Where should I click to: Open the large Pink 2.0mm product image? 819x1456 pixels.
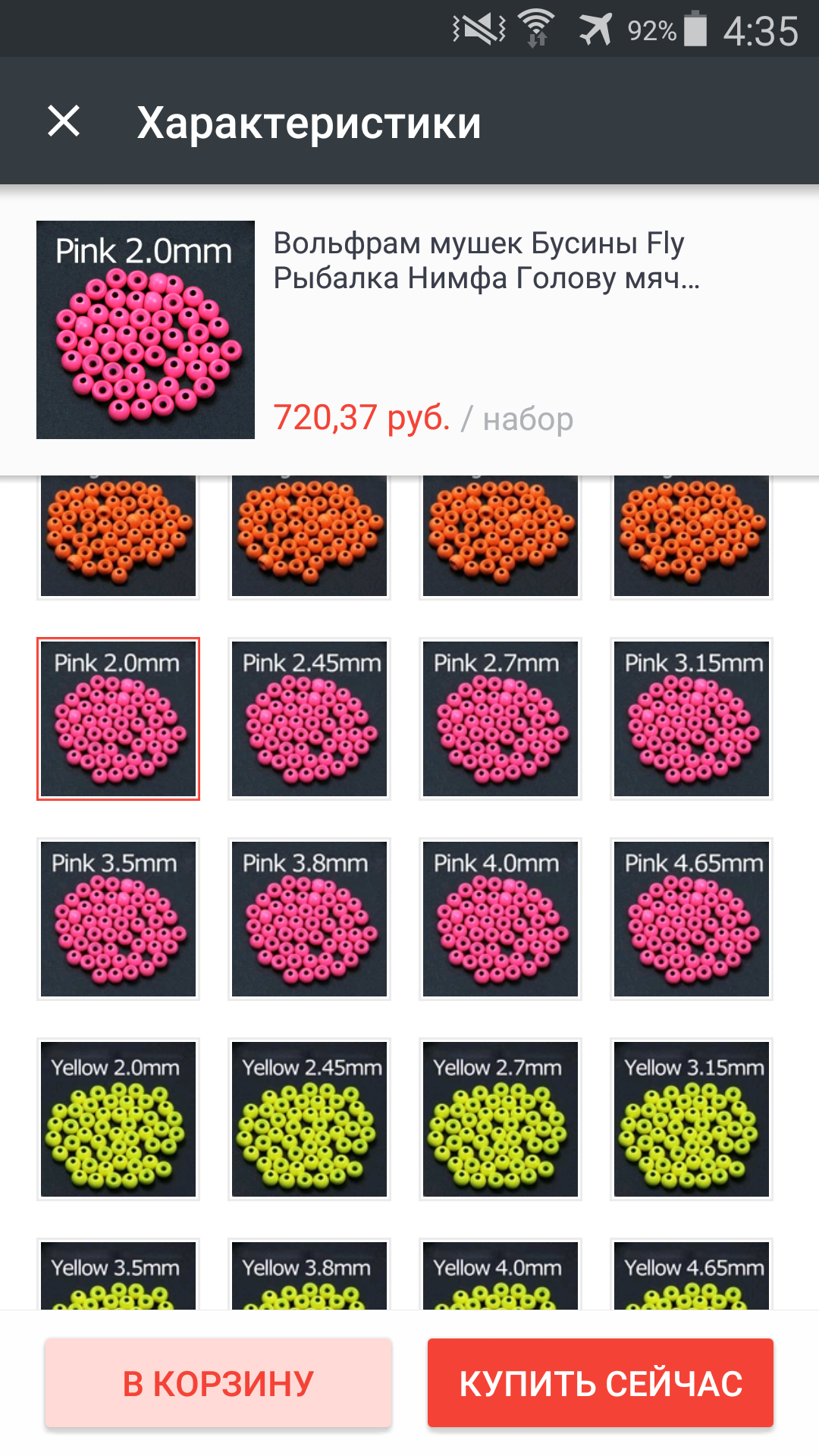pos(146,330)
